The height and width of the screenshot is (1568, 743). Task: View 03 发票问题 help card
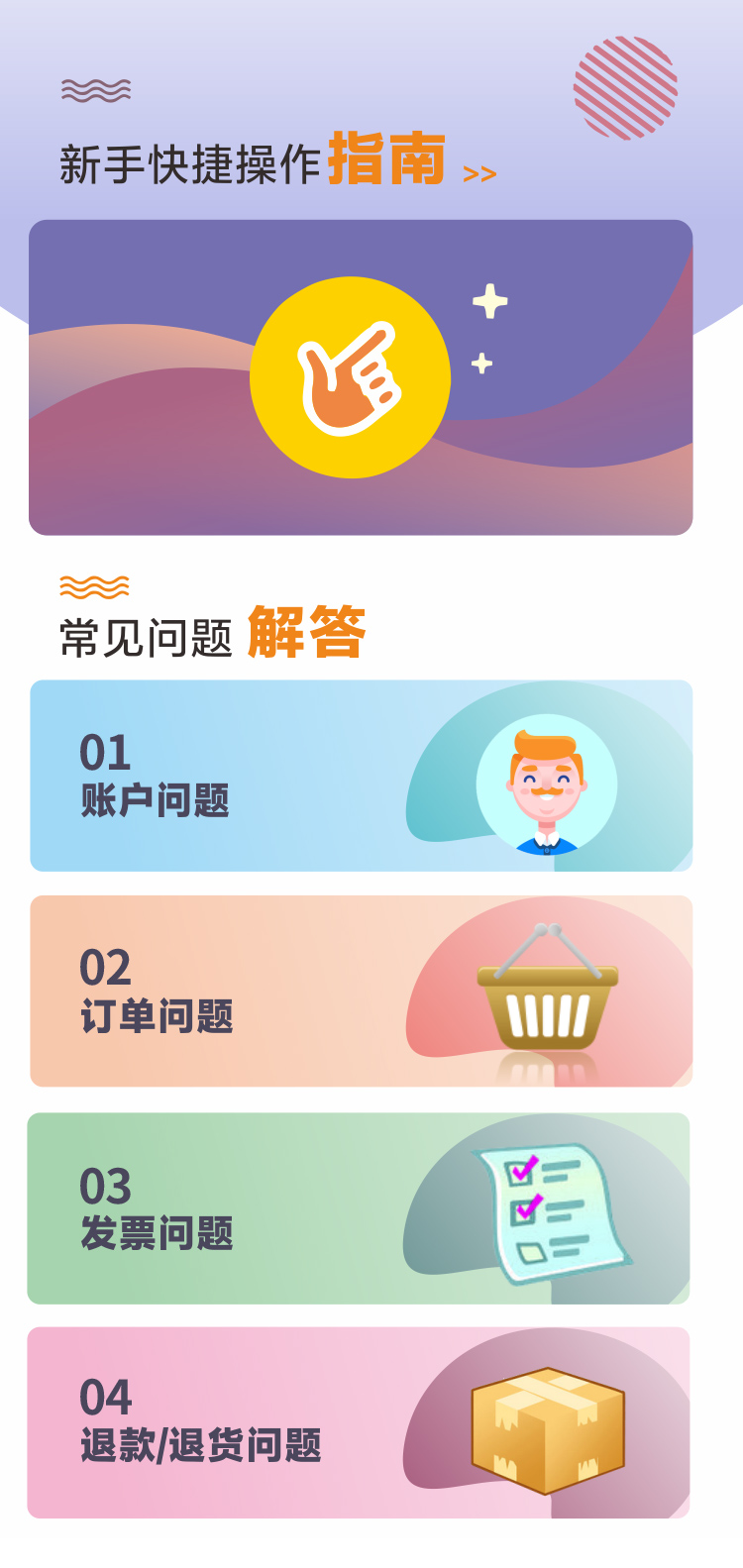point(359,1207)
